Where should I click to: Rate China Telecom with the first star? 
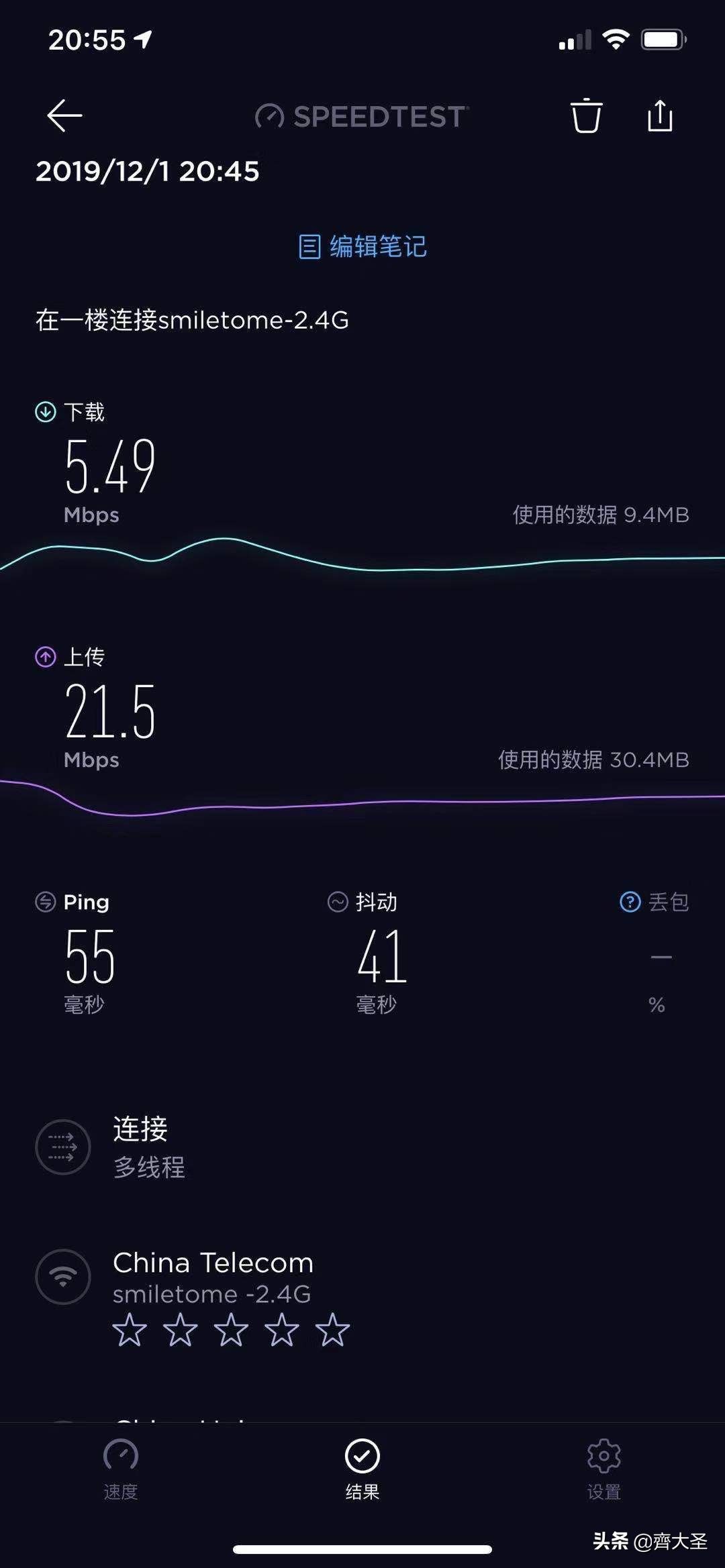click(130, 1330)
